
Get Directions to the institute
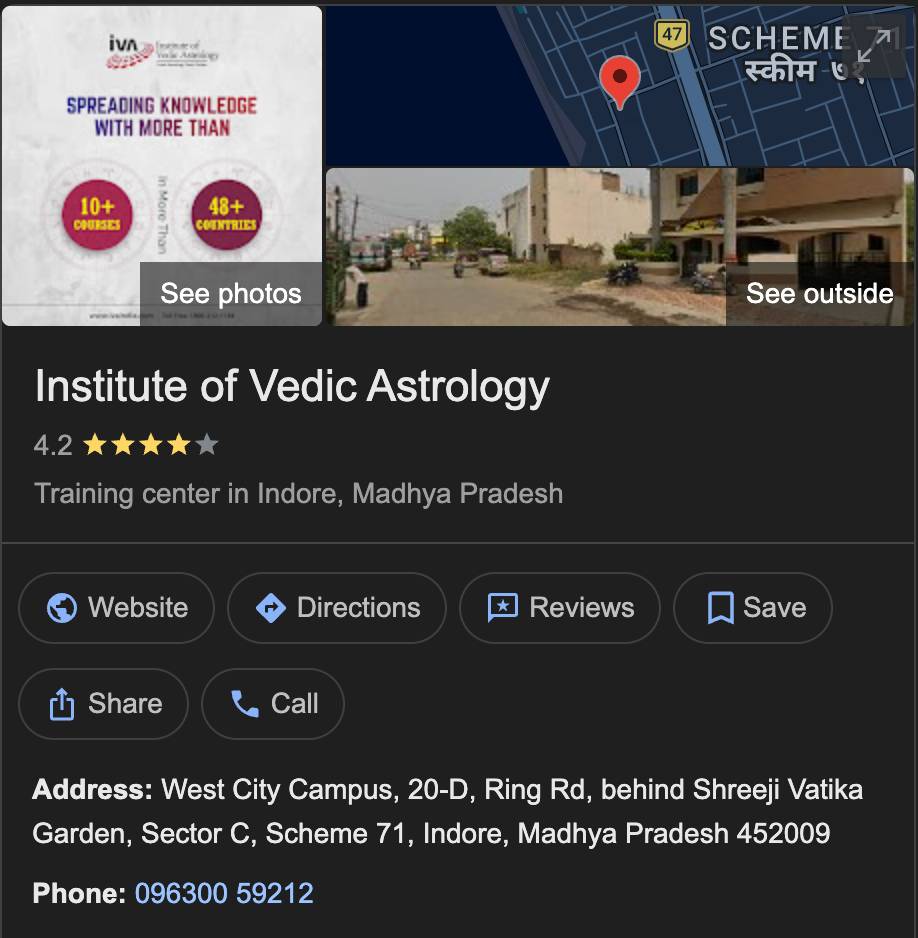tap(337, 608)
